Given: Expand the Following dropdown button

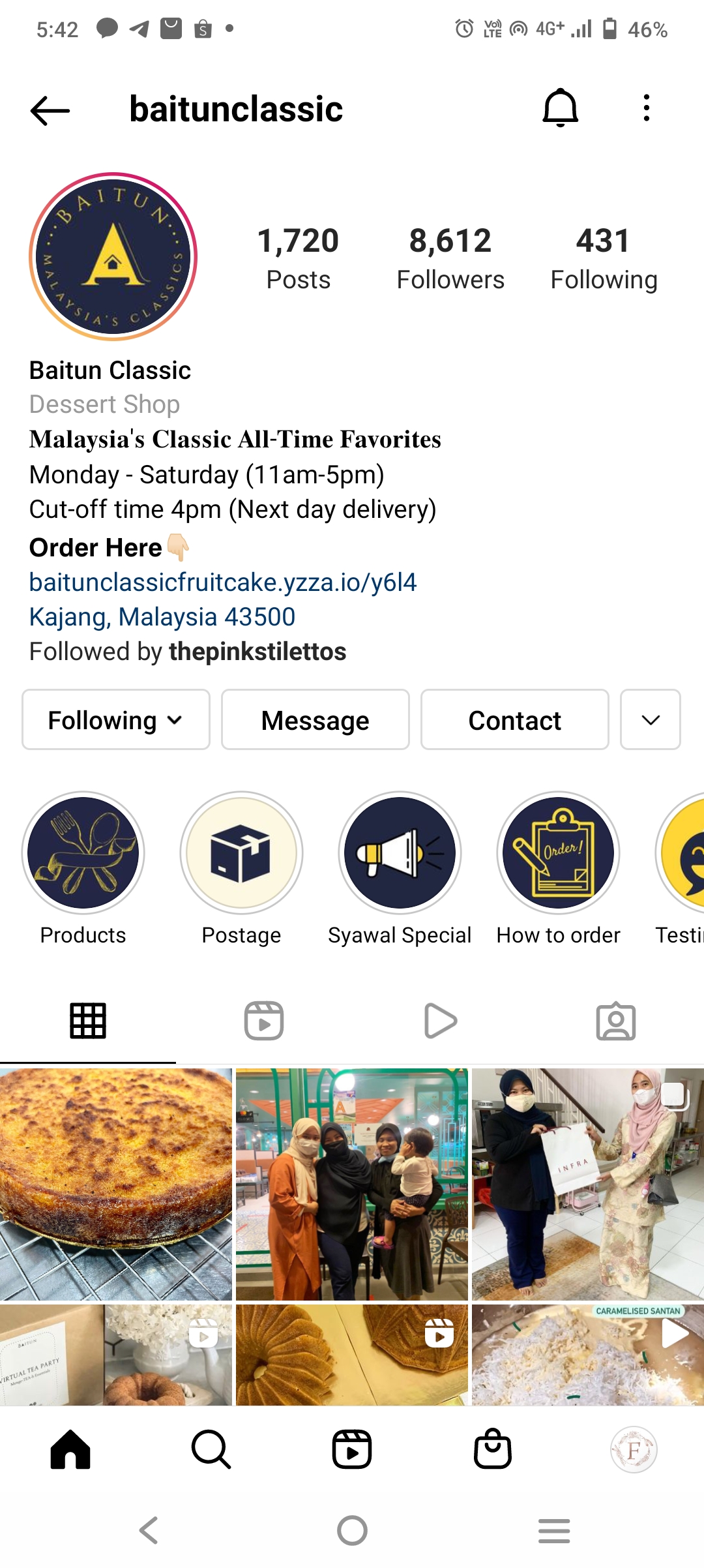Looking at the screenshot, I should (116, 720).
